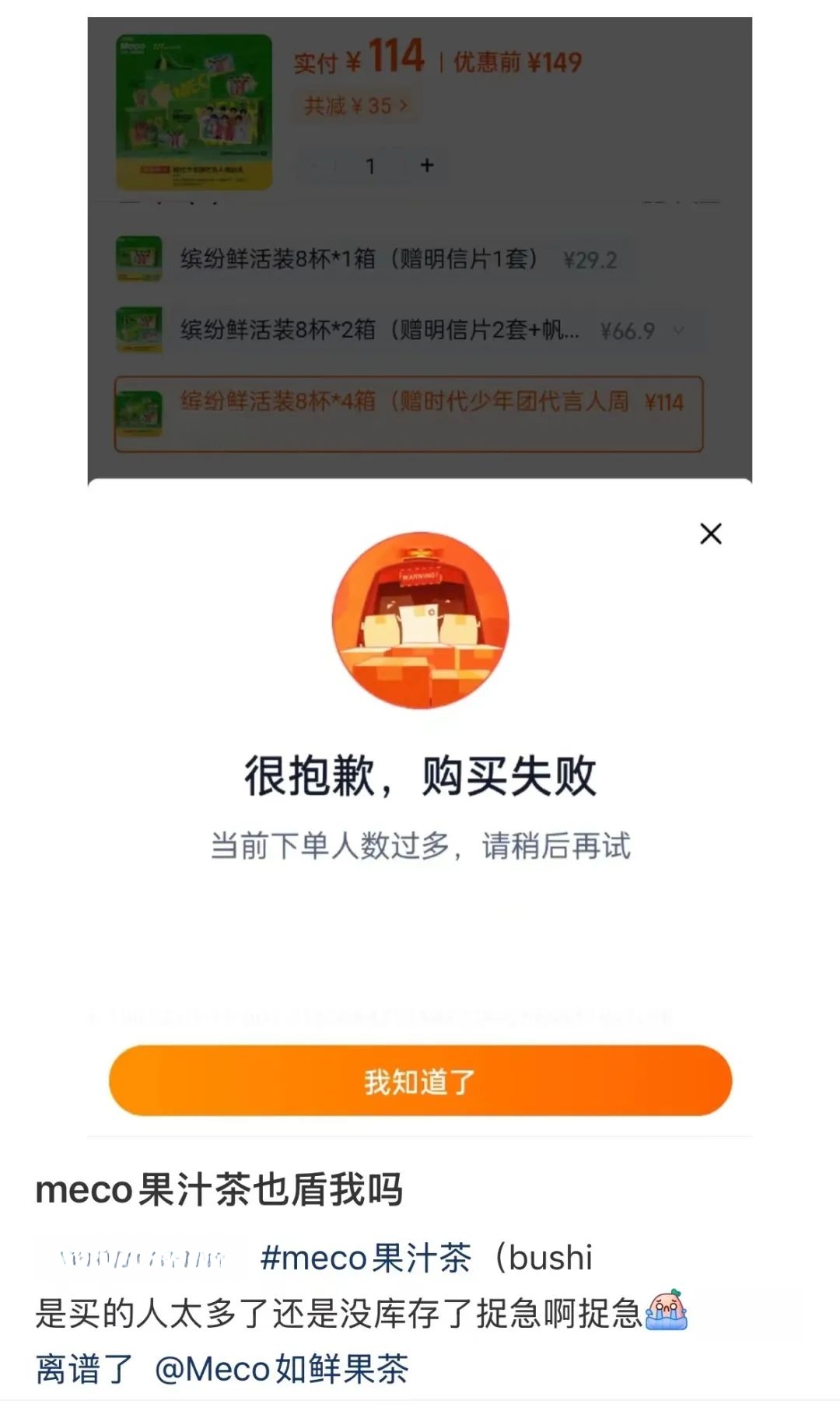This screenshot has height=1404, width=840.
Task: Open the #meco果汁茶 hashtag link
Action: (366, 1258)
